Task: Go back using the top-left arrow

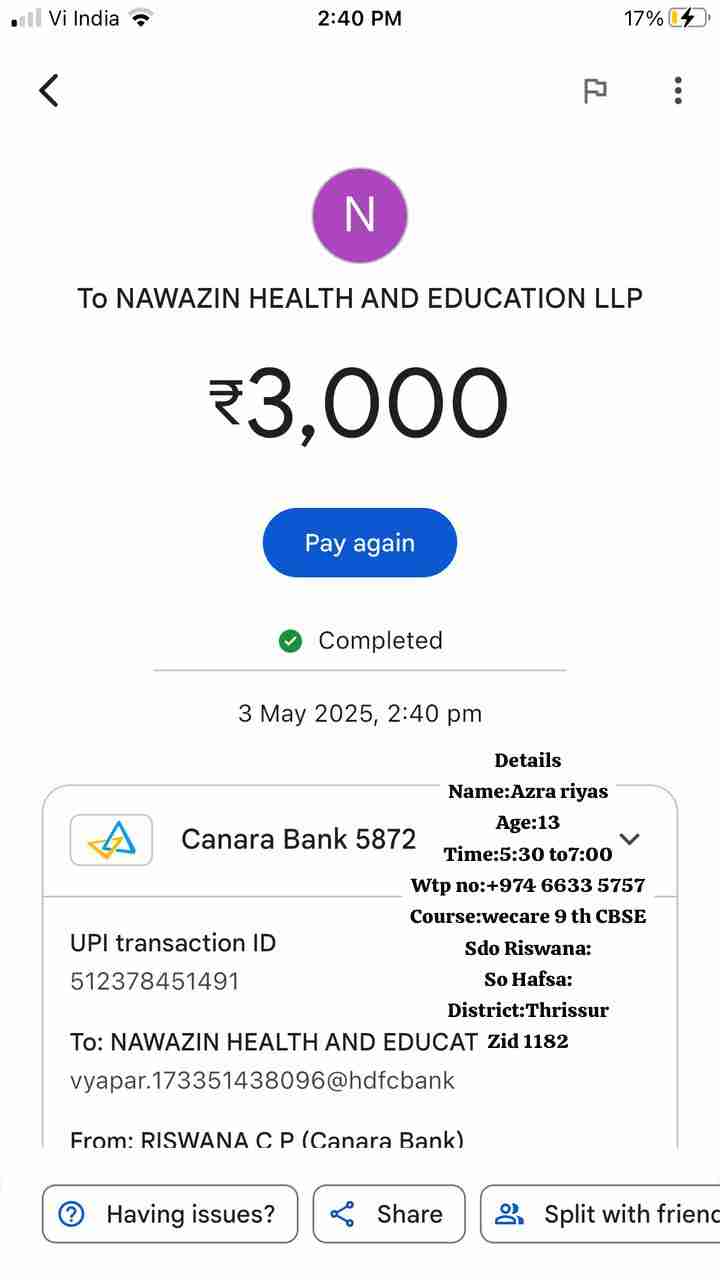Action: coord(49,90)
